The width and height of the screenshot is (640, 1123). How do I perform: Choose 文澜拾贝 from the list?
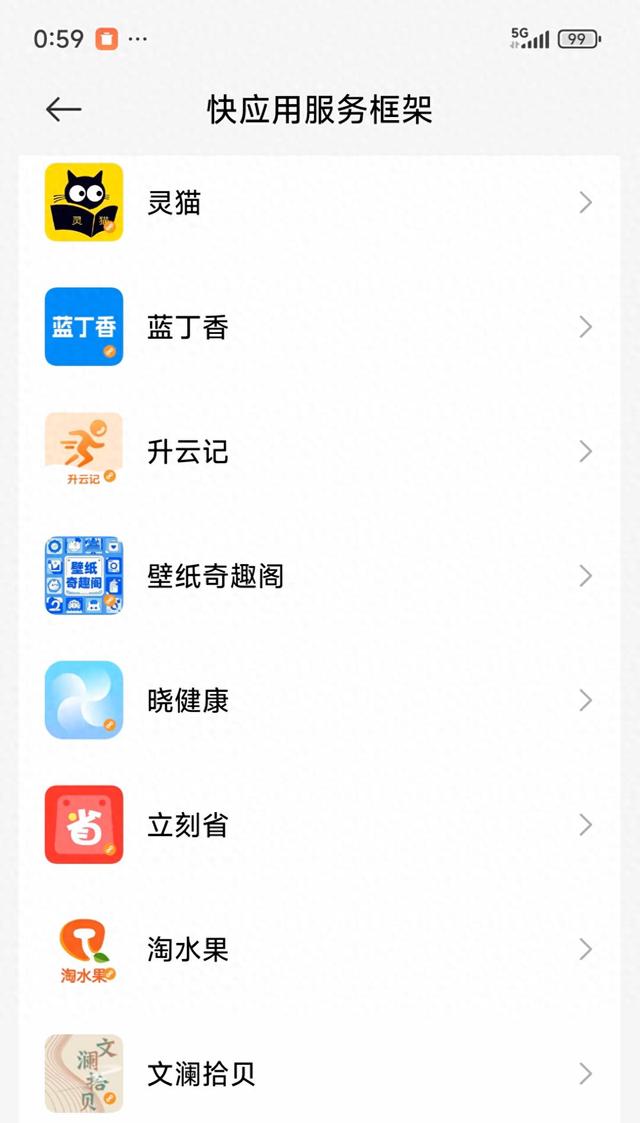[320, 1074]
